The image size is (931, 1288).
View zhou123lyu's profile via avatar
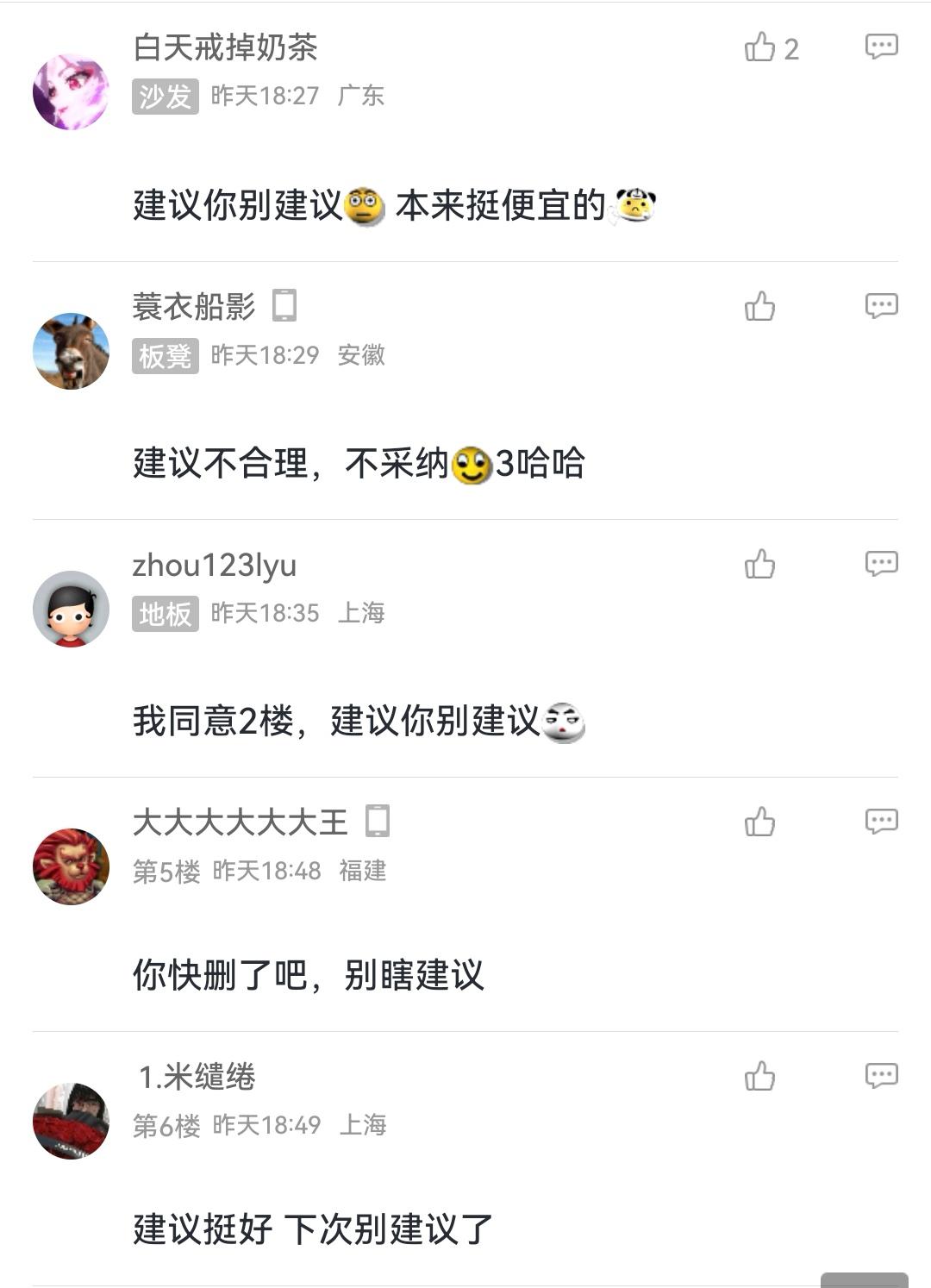(71, 609)
